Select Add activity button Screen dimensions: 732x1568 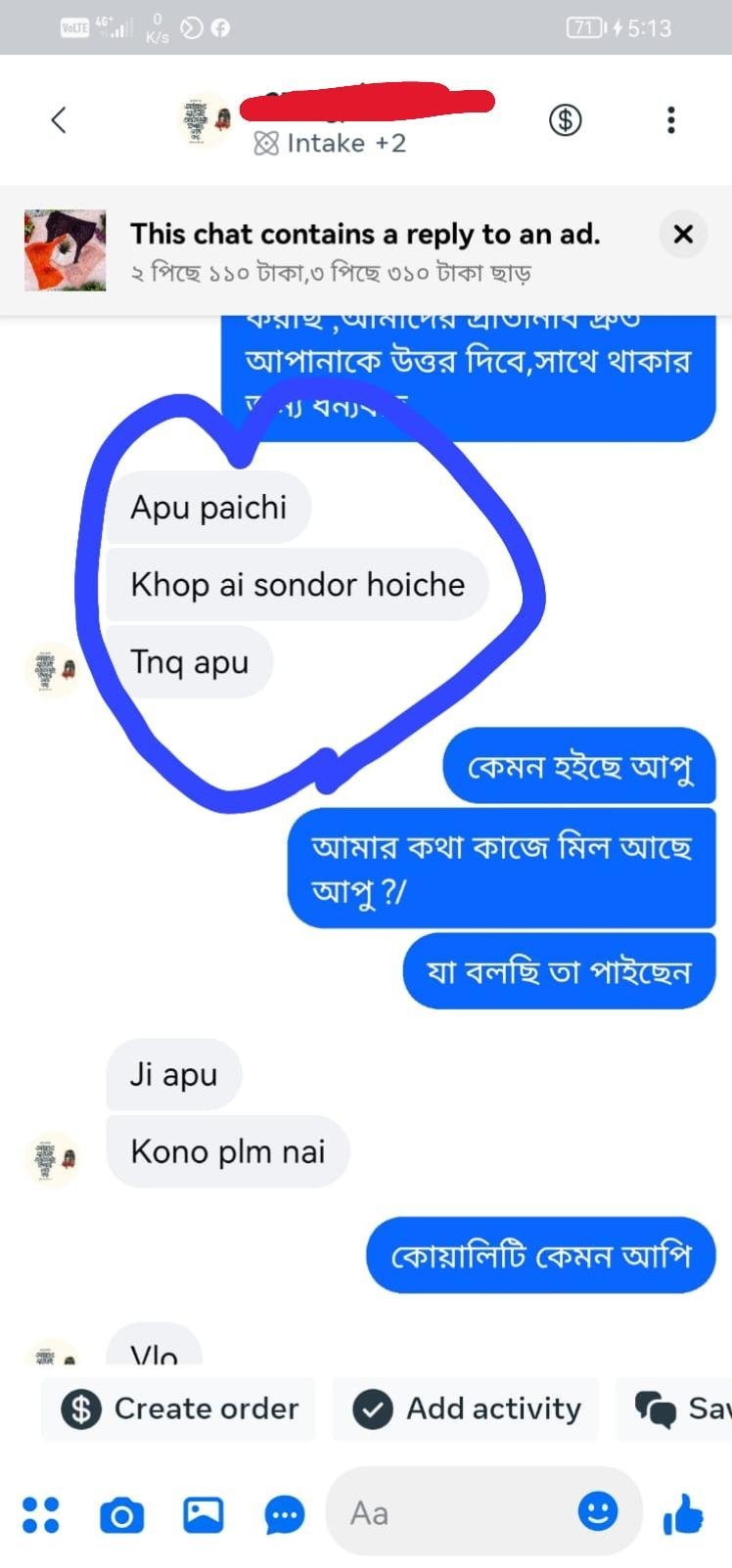(467, 1409)
